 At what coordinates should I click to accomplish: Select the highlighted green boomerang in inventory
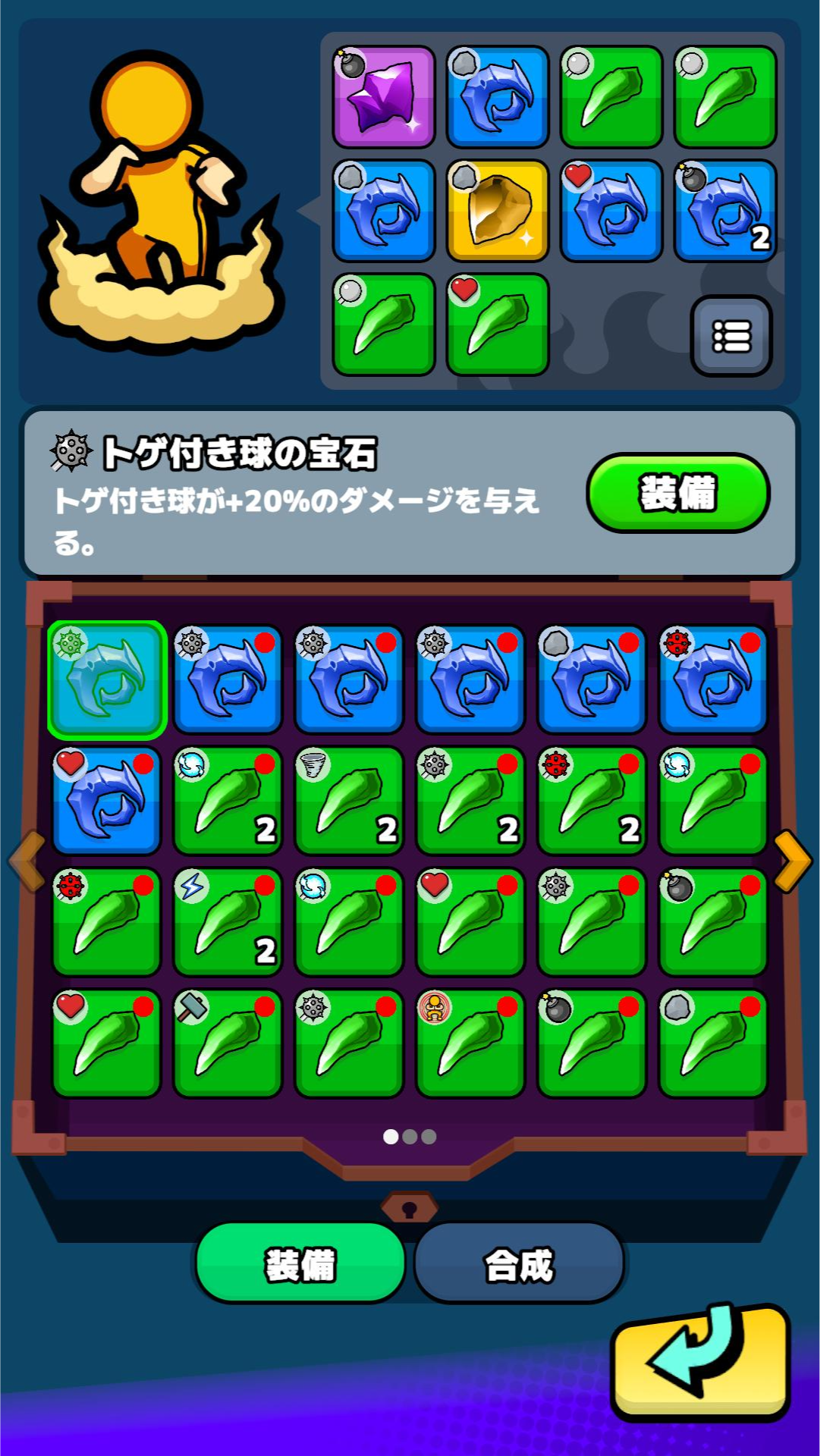click(x=106, y=679)
